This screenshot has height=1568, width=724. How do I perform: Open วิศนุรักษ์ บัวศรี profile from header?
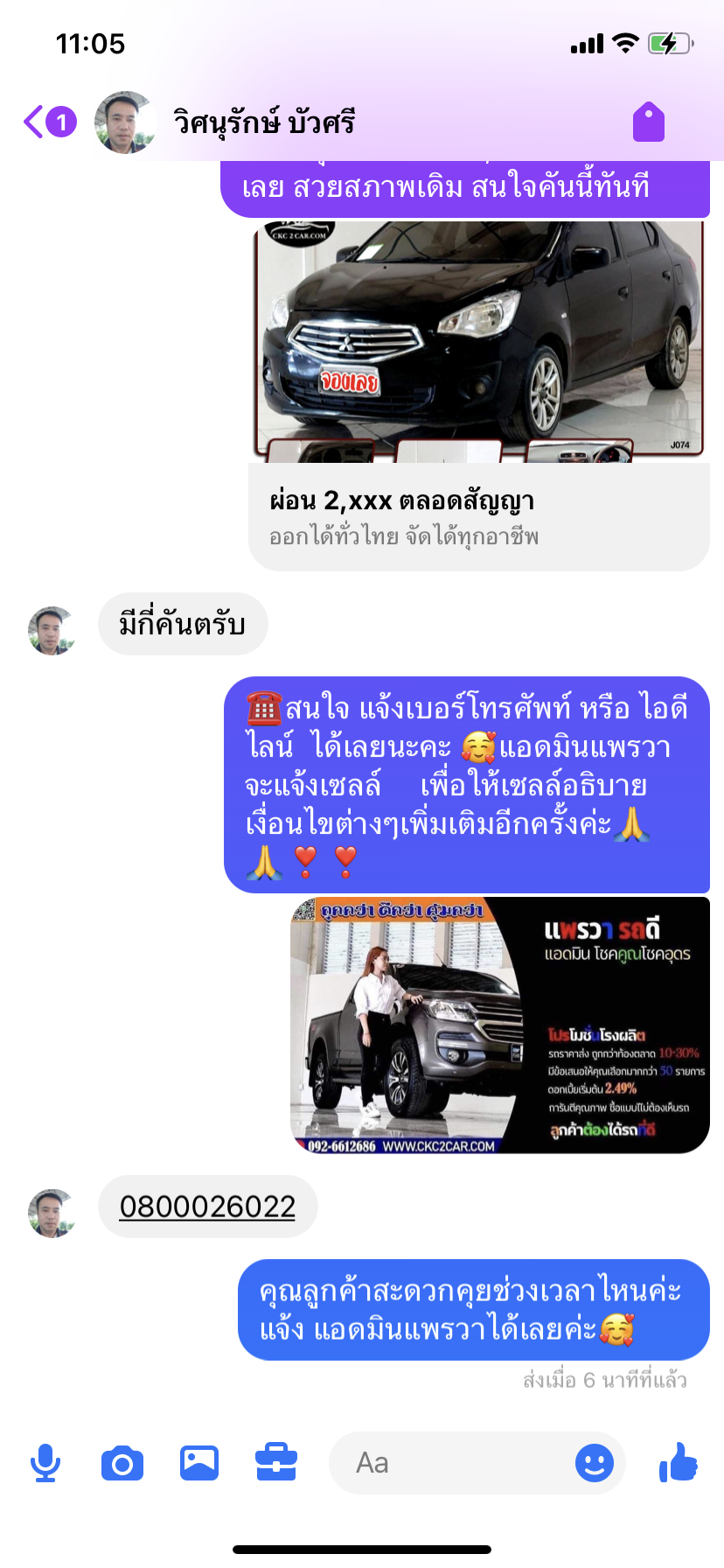pos(263,122)
